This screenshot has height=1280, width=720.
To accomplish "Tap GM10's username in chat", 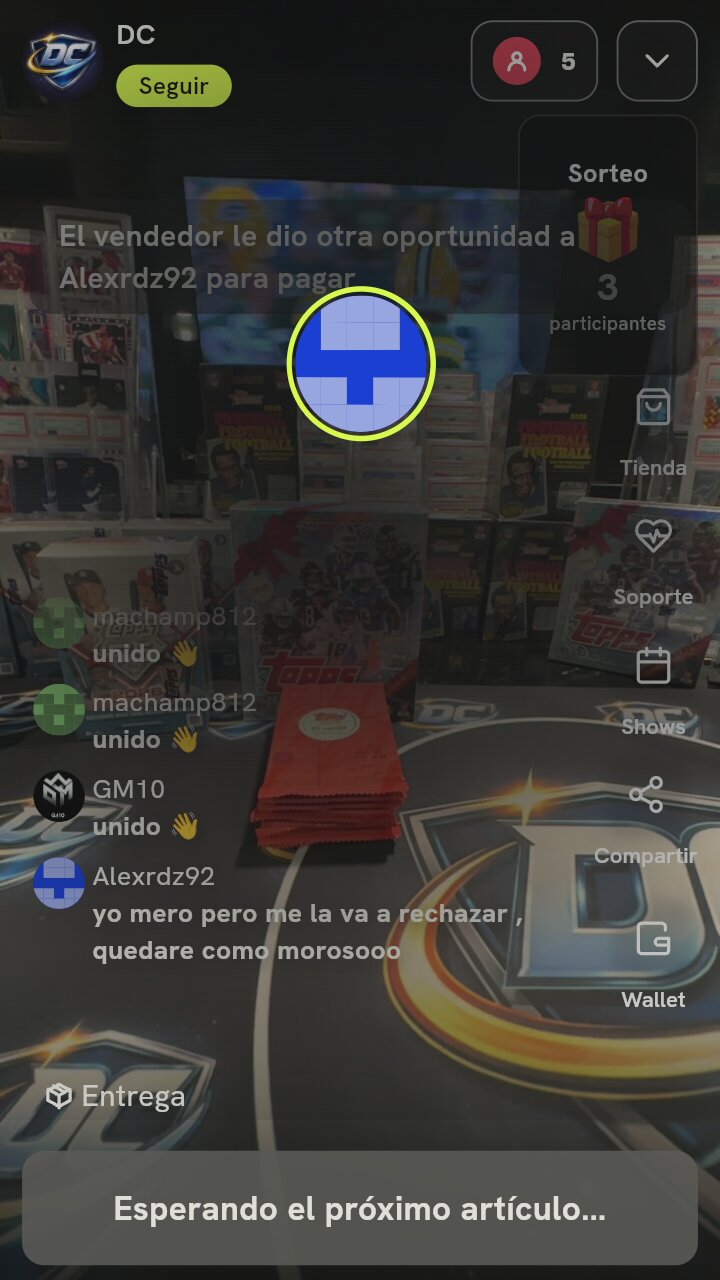I will [128, 790].
